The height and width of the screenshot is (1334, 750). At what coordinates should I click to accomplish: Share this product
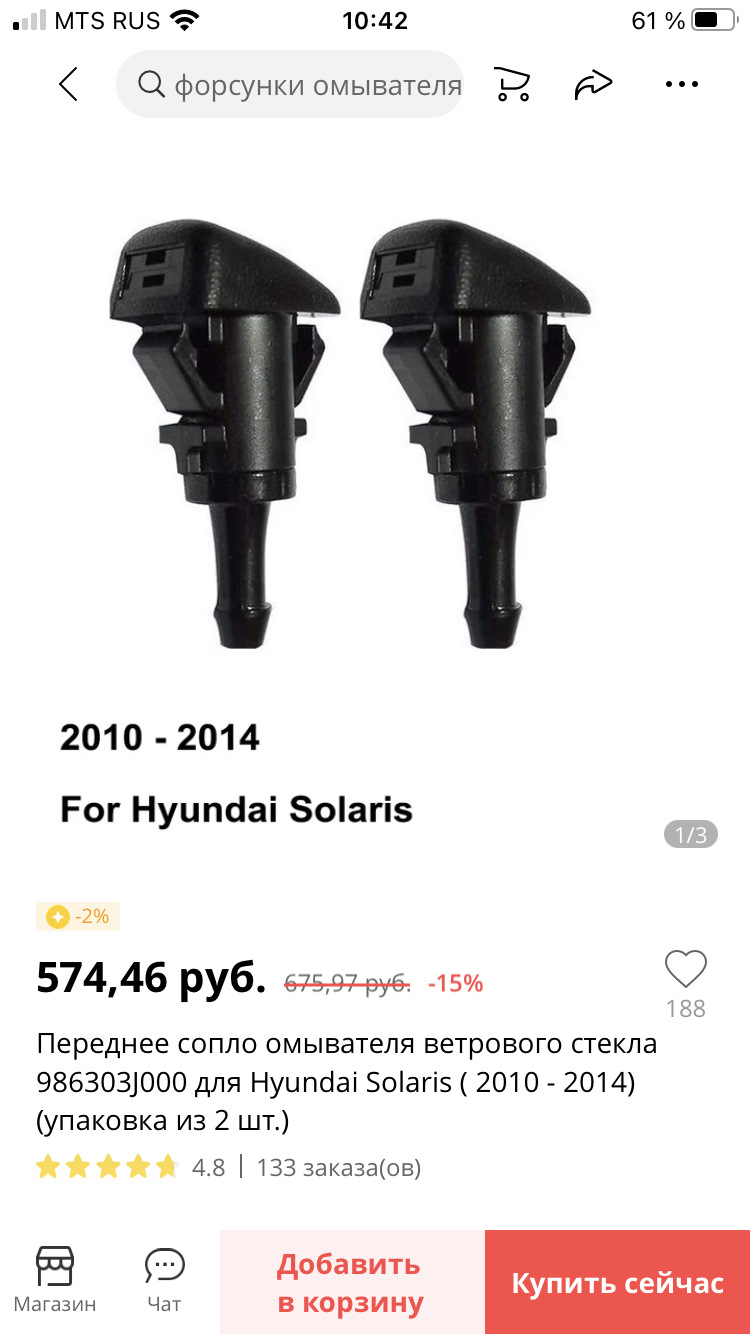592,85
